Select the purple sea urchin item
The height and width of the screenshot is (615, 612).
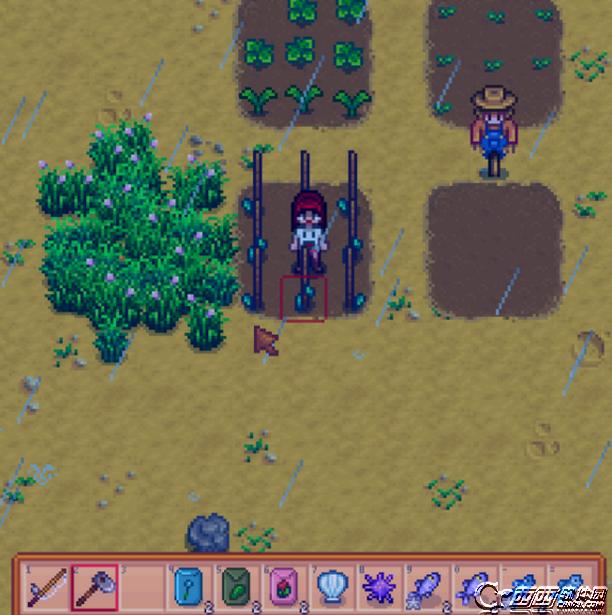coord(378,588)
